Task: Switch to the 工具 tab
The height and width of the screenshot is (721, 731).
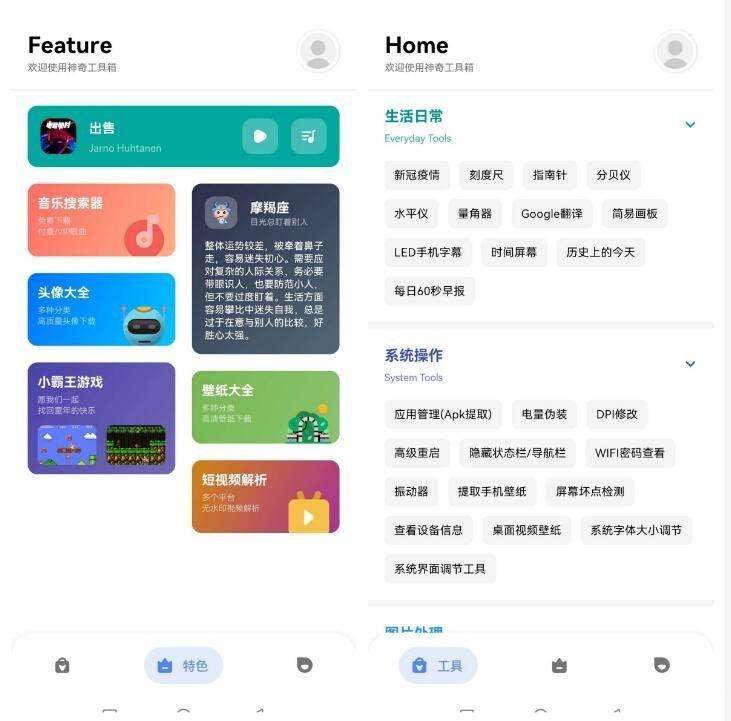Action: (x=438, y=665)
